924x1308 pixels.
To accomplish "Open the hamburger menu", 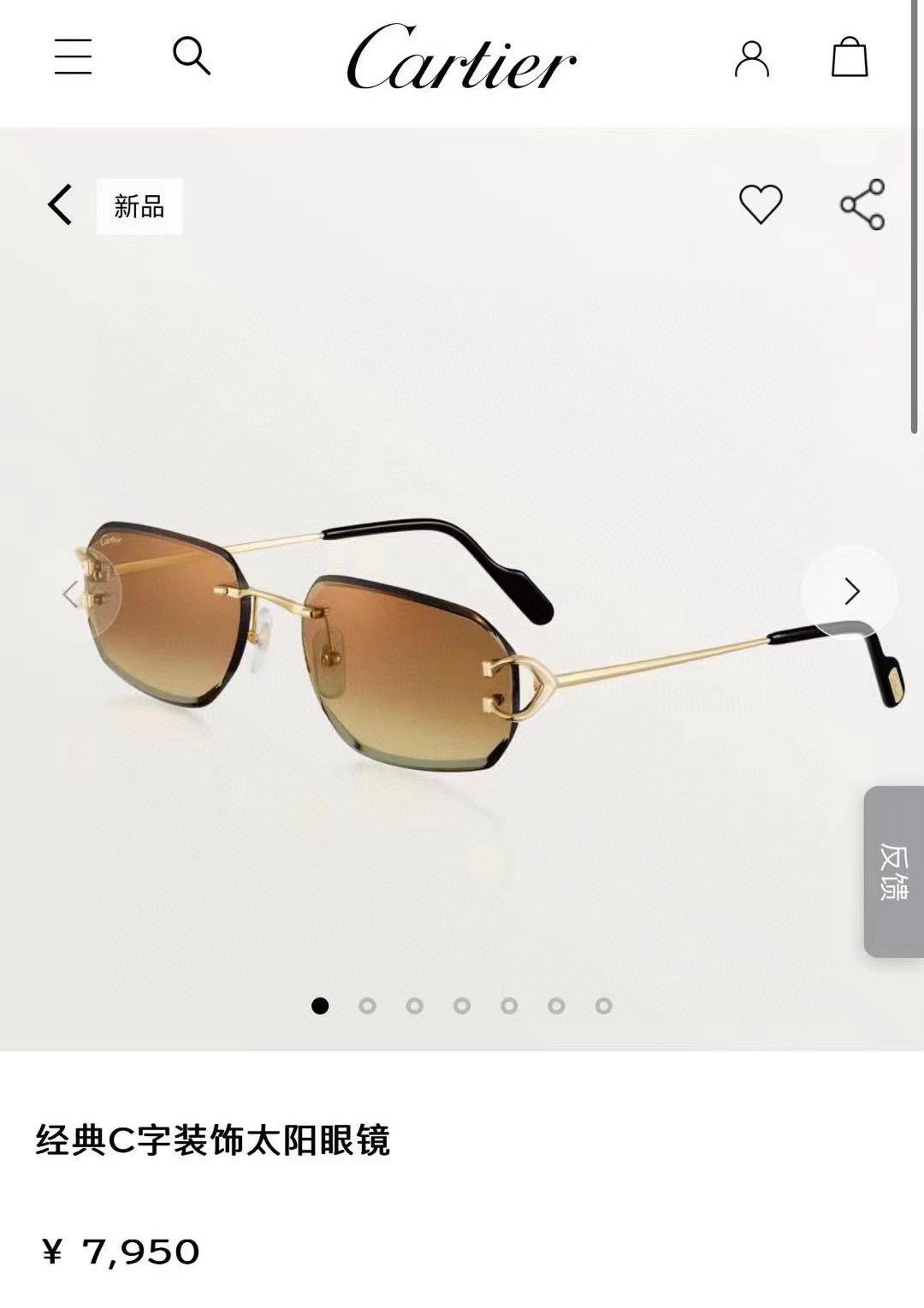I will tap(73, 56).
